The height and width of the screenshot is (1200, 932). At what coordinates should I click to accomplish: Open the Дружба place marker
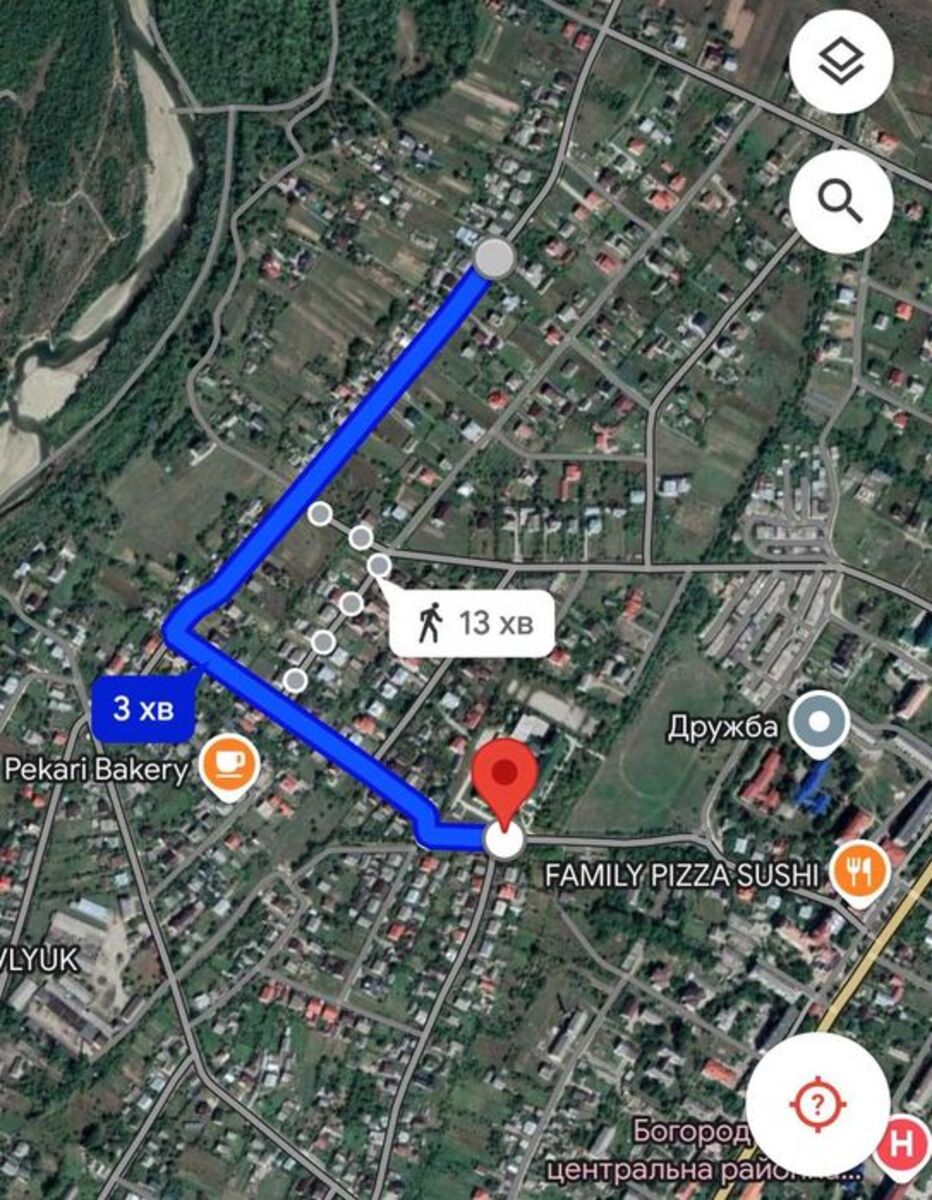point(818,721)
